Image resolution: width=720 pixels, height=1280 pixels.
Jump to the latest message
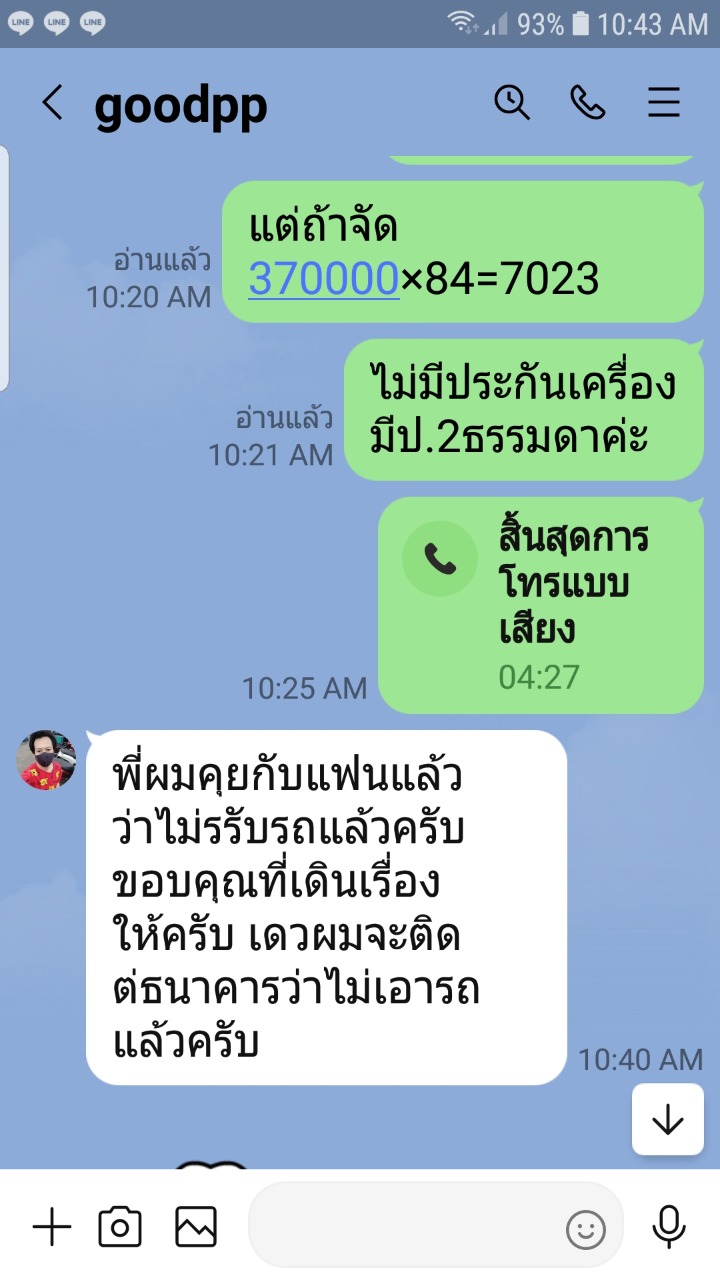[x=667, y=1120]
